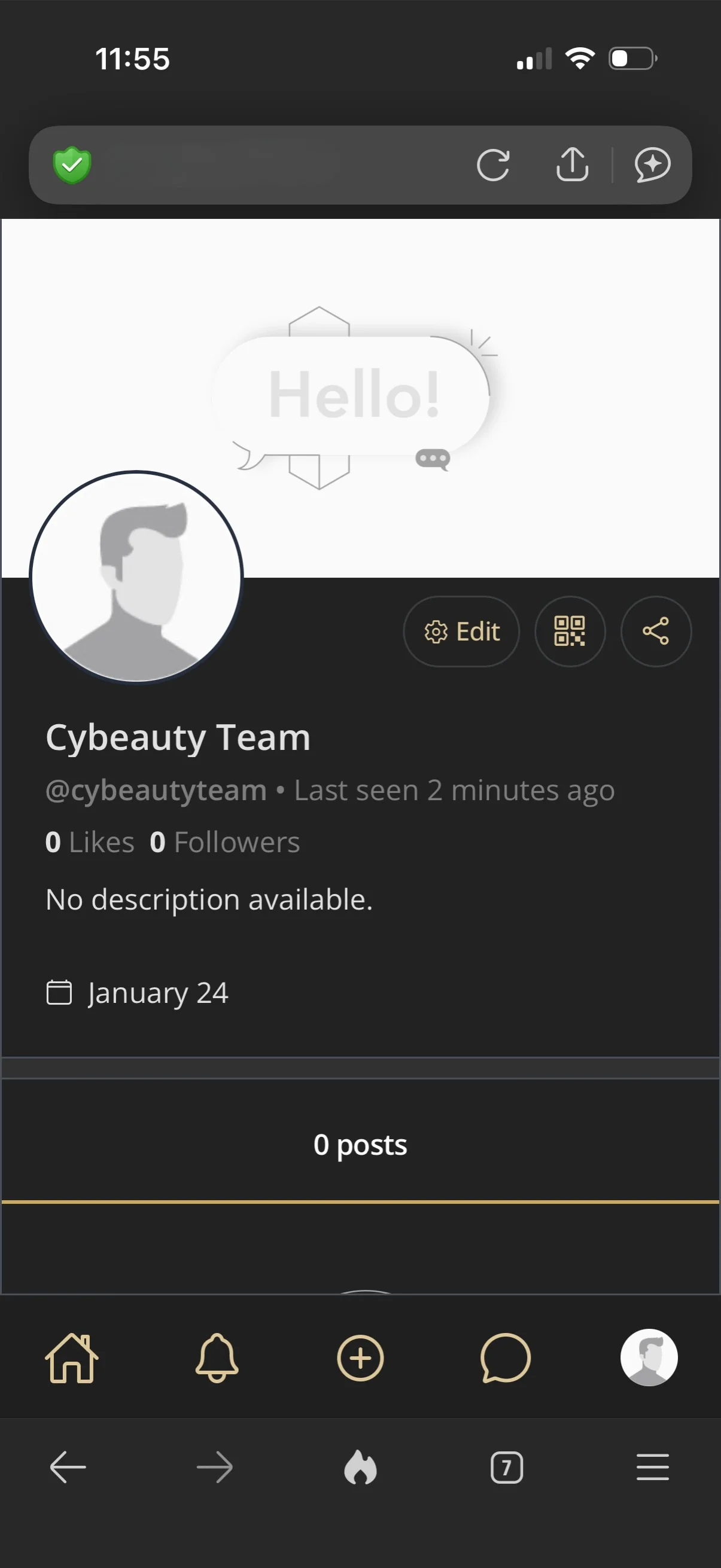Screen dimensions: 721x1568
Task: Open the browser share sheet
Action: 572,165
